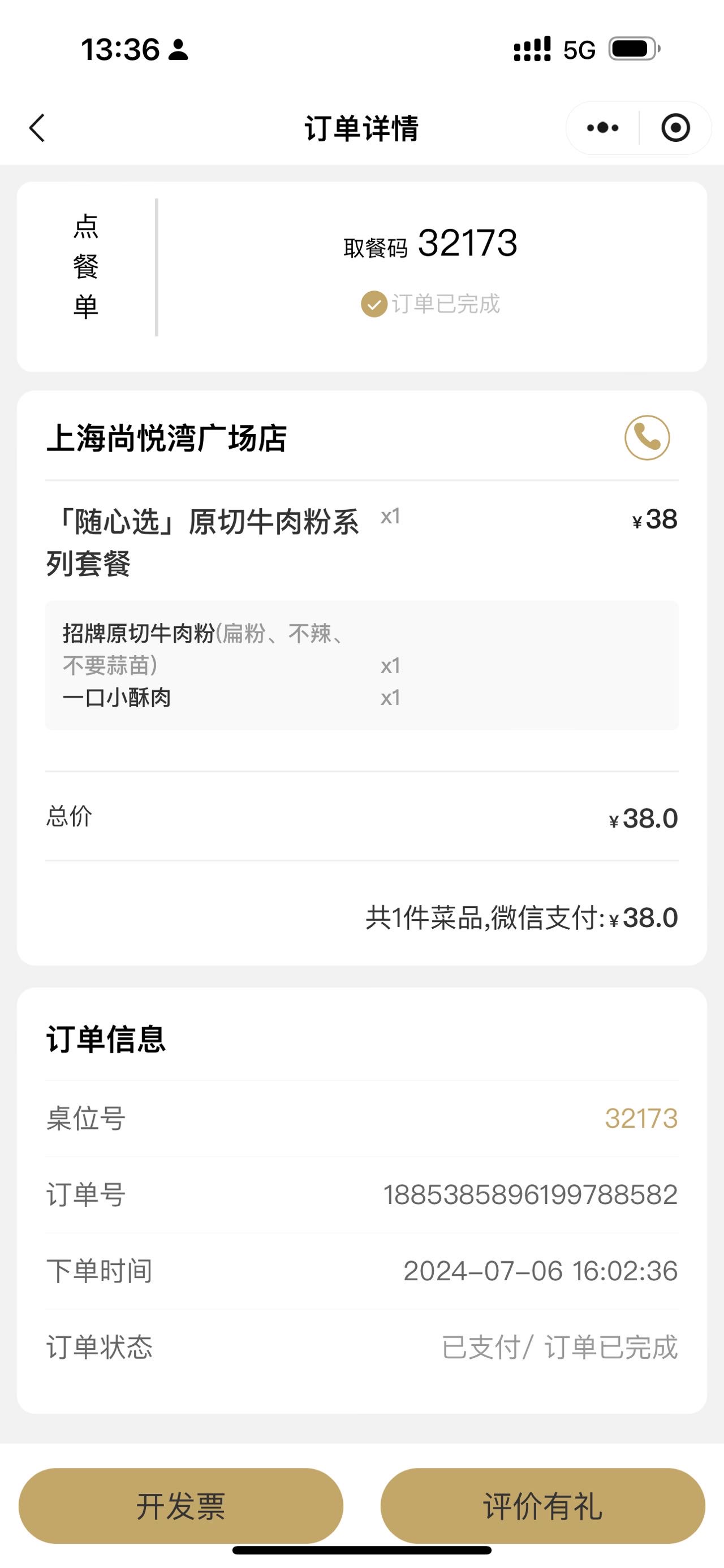Viewport: 724px width, 1568px height.
Task: Open 评价有礼 to review the order
Action: tap(542, 1506)
